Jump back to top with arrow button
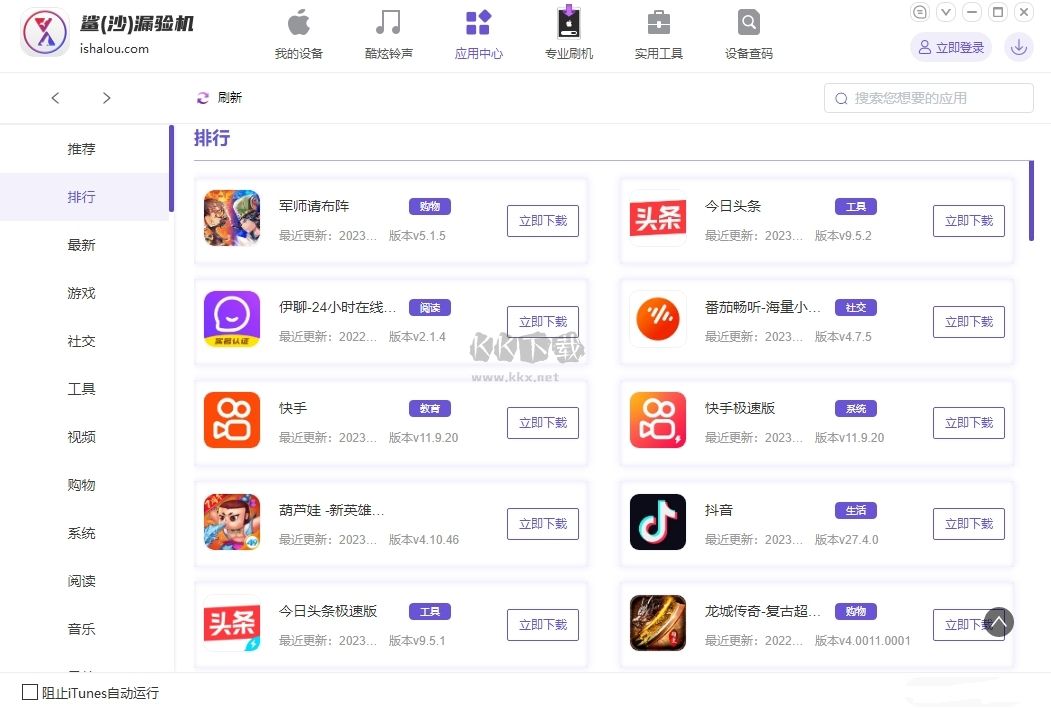Viewport: 1051px width, 708px height. [998, 622]
